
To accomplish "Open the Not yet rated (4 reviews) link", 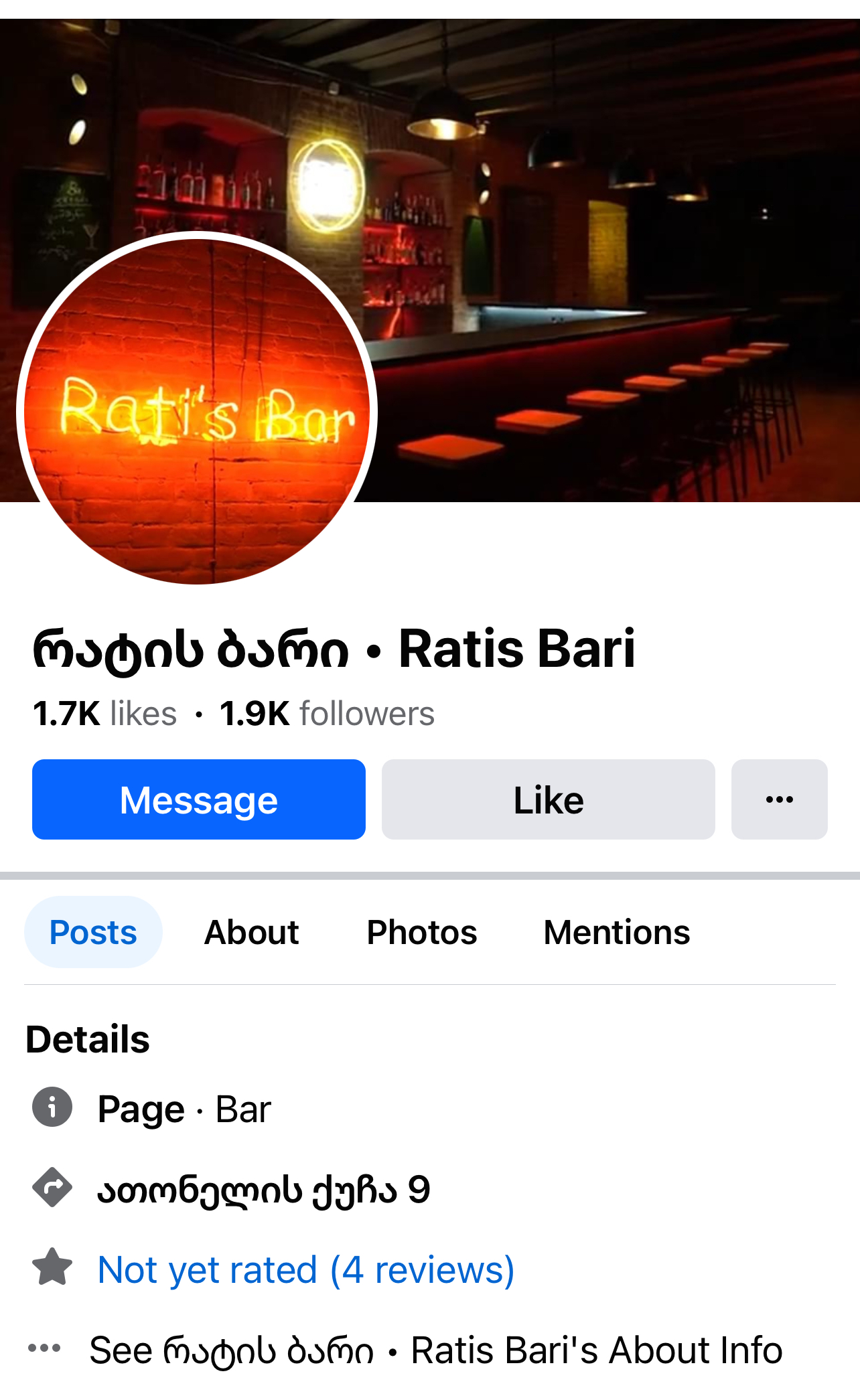I will (x=305, y=1269).
